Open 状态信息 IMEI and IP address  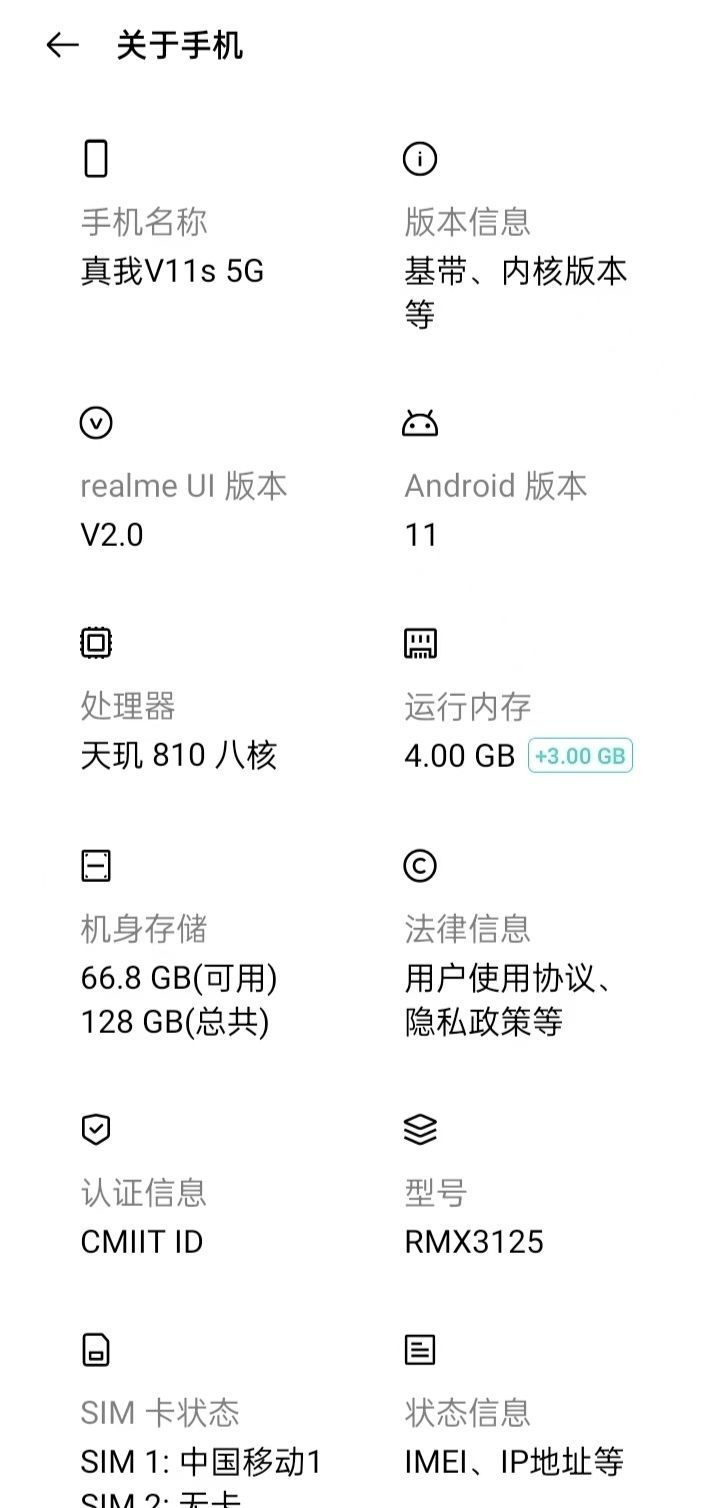[x=514, y=1438]
